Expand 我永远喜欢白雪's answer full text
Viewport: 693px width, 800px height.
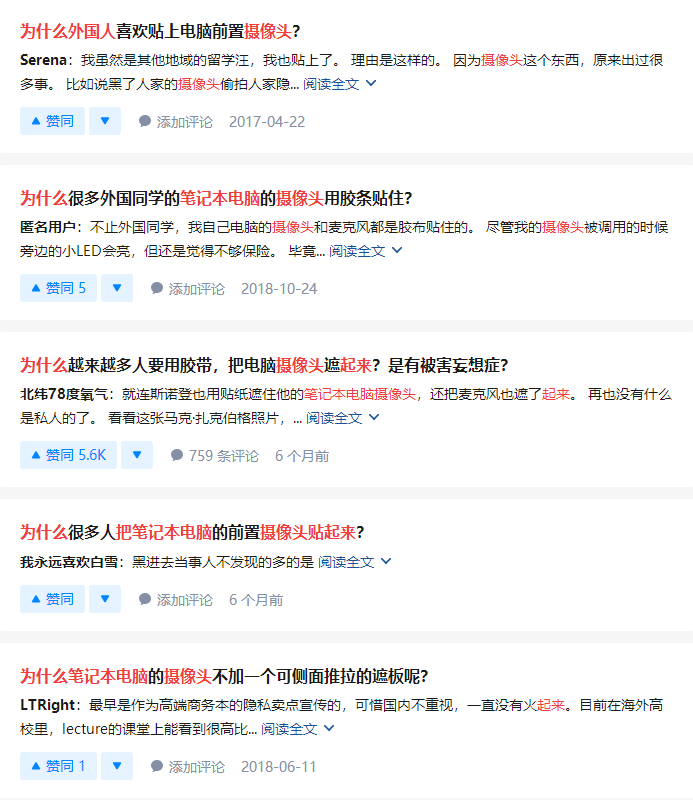coord(355,562)
